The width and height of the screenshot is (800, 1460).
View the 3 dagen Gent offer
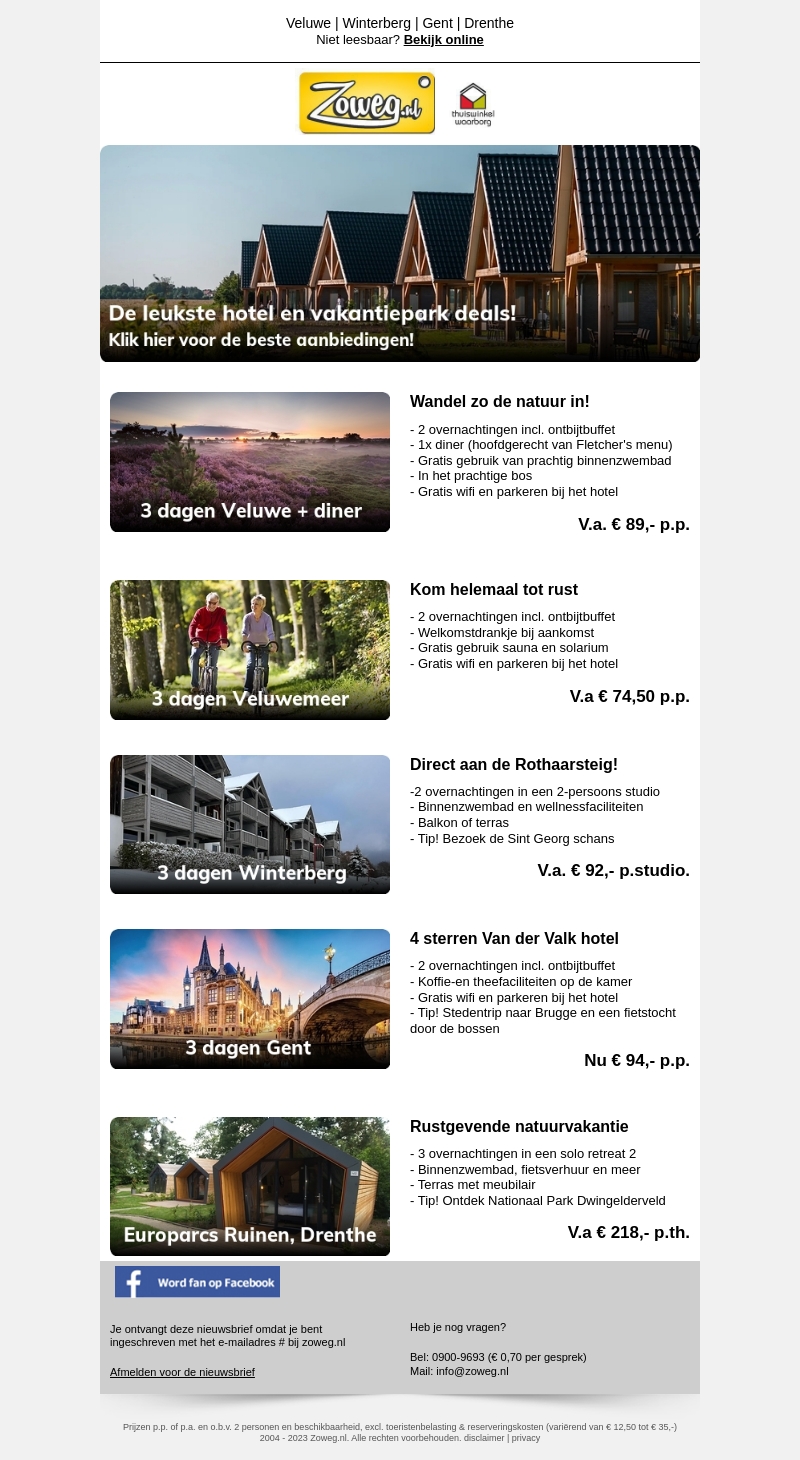(x=250, y=999)
